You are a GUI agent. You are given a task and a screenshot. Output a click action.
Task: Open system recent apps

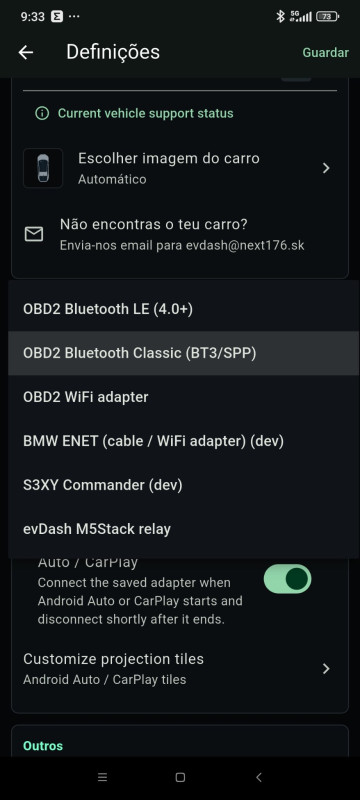(x=102, y=777)
